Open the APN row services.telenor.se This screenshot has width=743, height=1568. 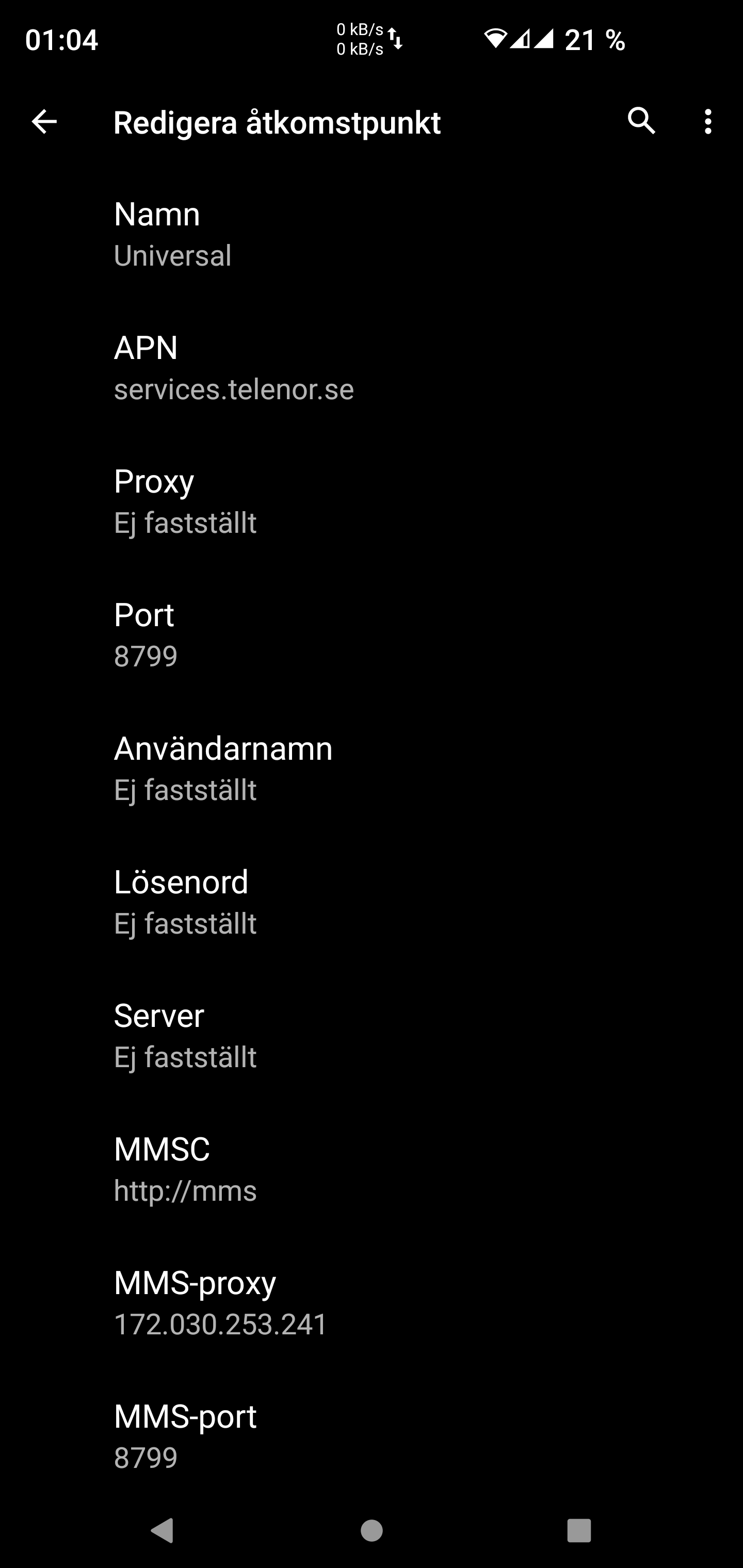point(372,368)
